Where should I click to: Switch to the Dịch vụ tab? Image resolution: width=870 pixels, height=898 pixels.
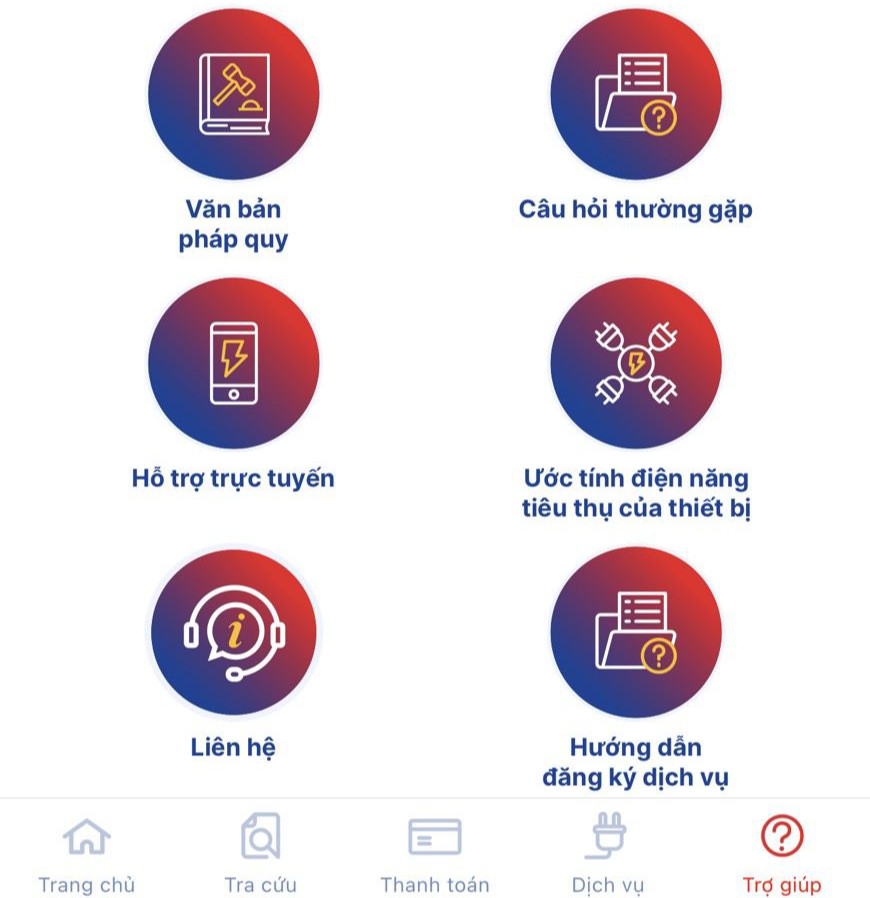click(x=609, y=884)
